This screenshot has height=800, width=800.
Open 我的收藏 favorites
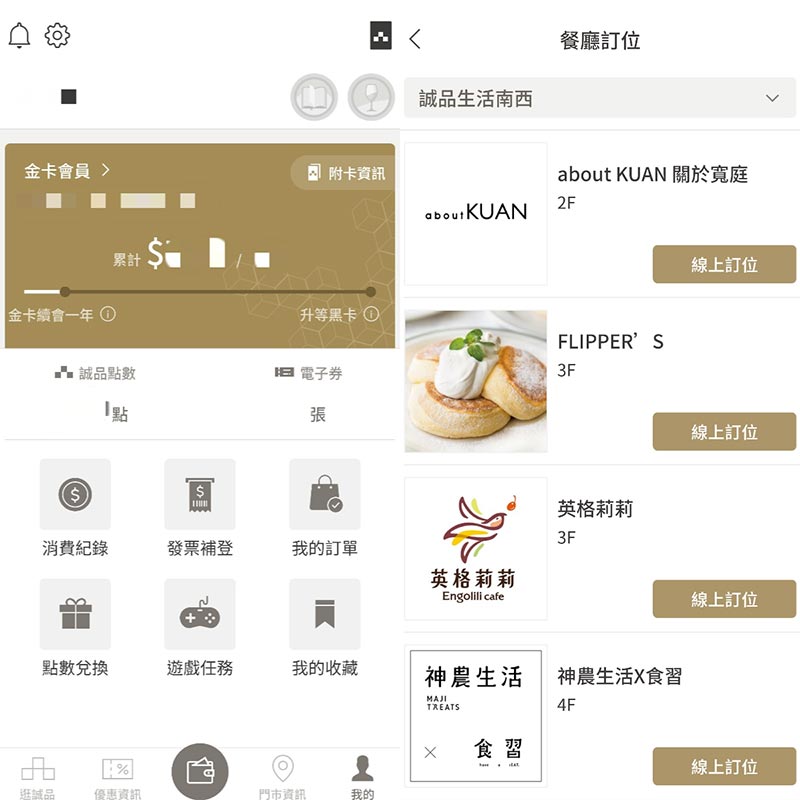325,627
